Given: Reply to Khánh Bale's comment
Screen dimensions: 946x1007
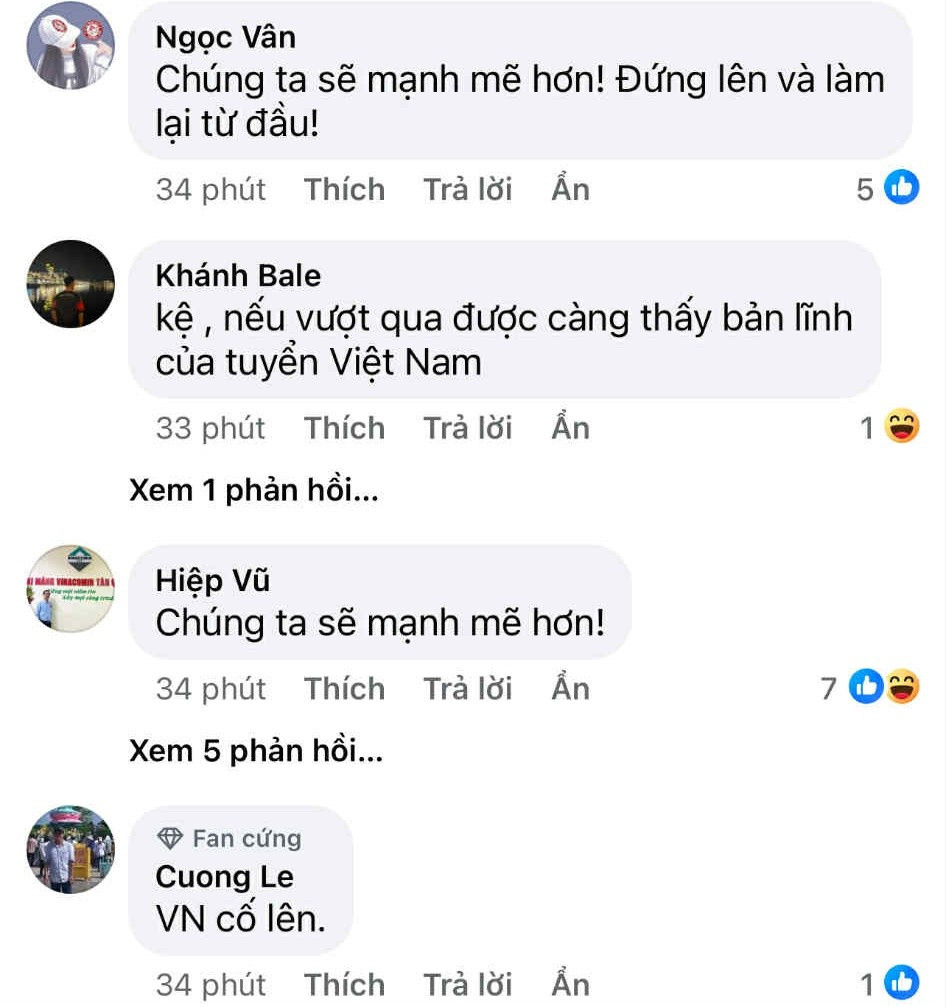Looking at the screenshot, I should point(467,428).
